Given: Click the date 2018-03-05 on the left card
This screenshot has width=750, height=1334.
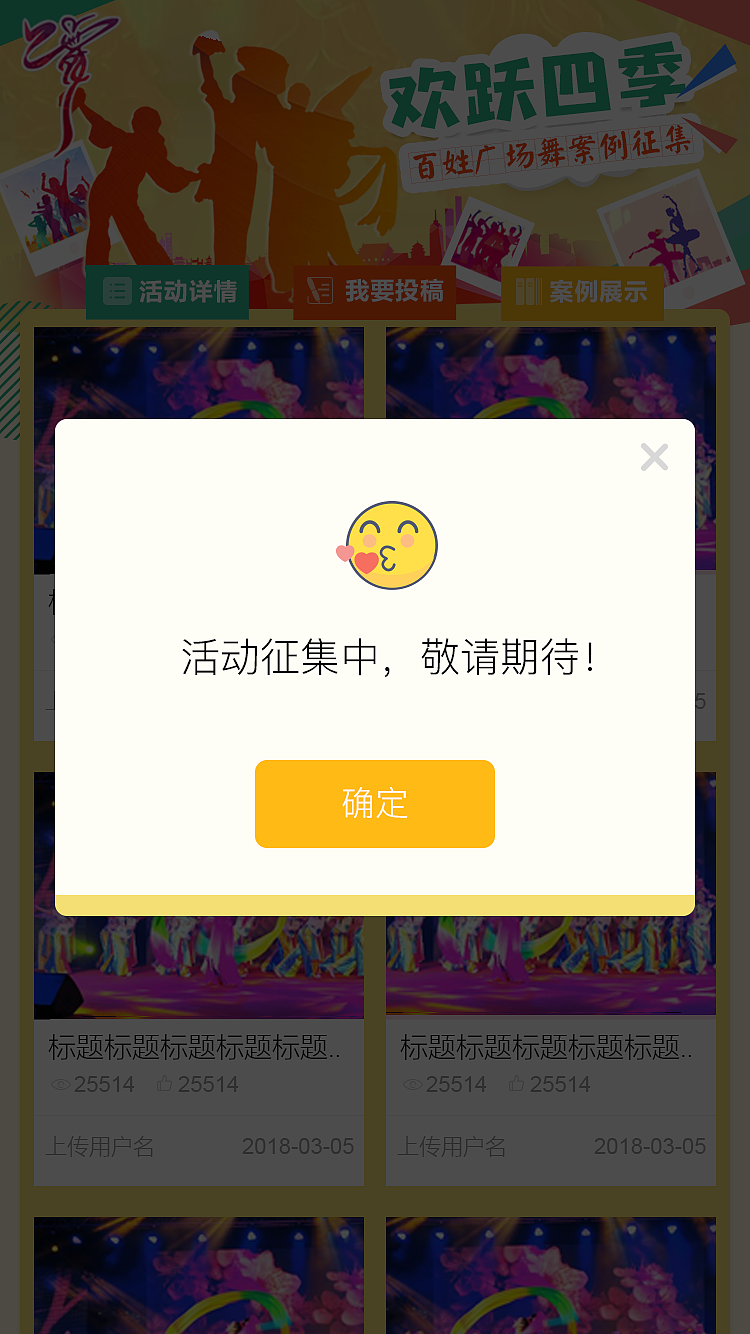Looking at the screenshot, I should click(298, 1147).
